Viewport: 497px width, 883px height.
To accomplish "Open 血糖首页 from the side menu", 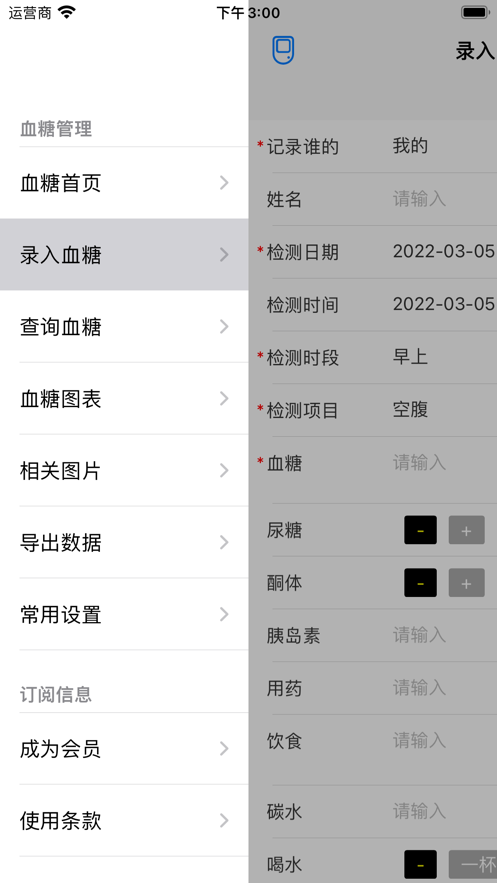I will (124, 183).
